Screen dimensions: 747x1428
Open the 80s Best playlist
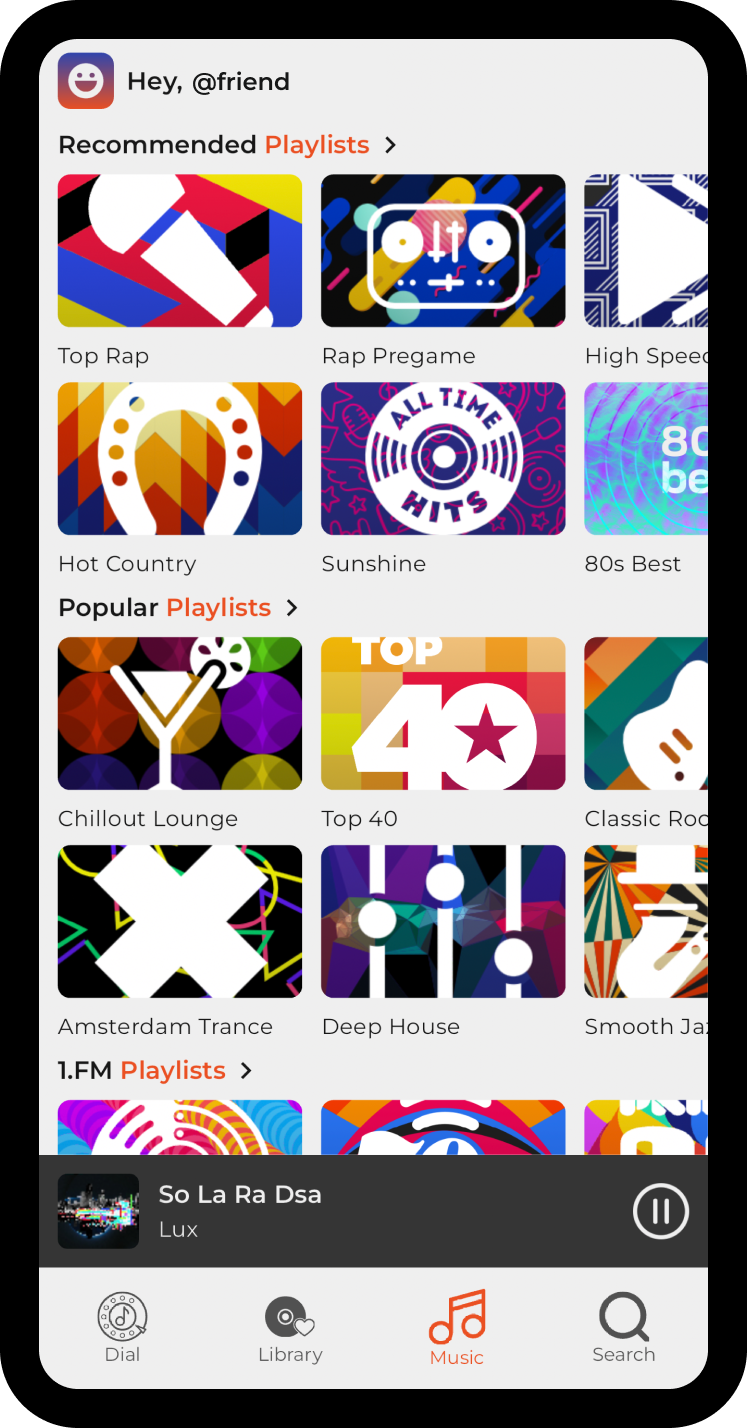click(646, 459)
